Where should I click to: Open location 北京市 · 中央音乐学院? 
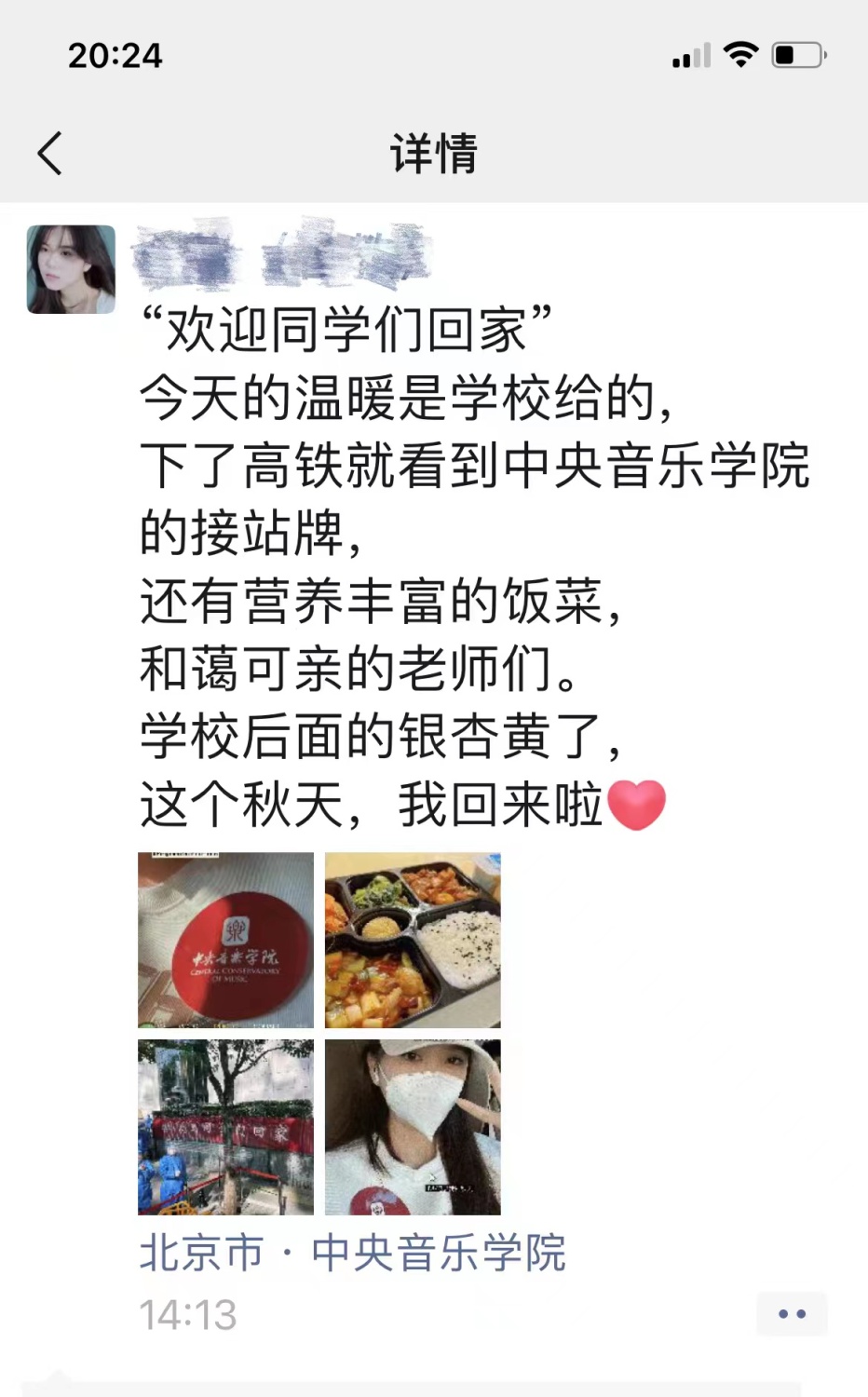(x=352, y=1253)
